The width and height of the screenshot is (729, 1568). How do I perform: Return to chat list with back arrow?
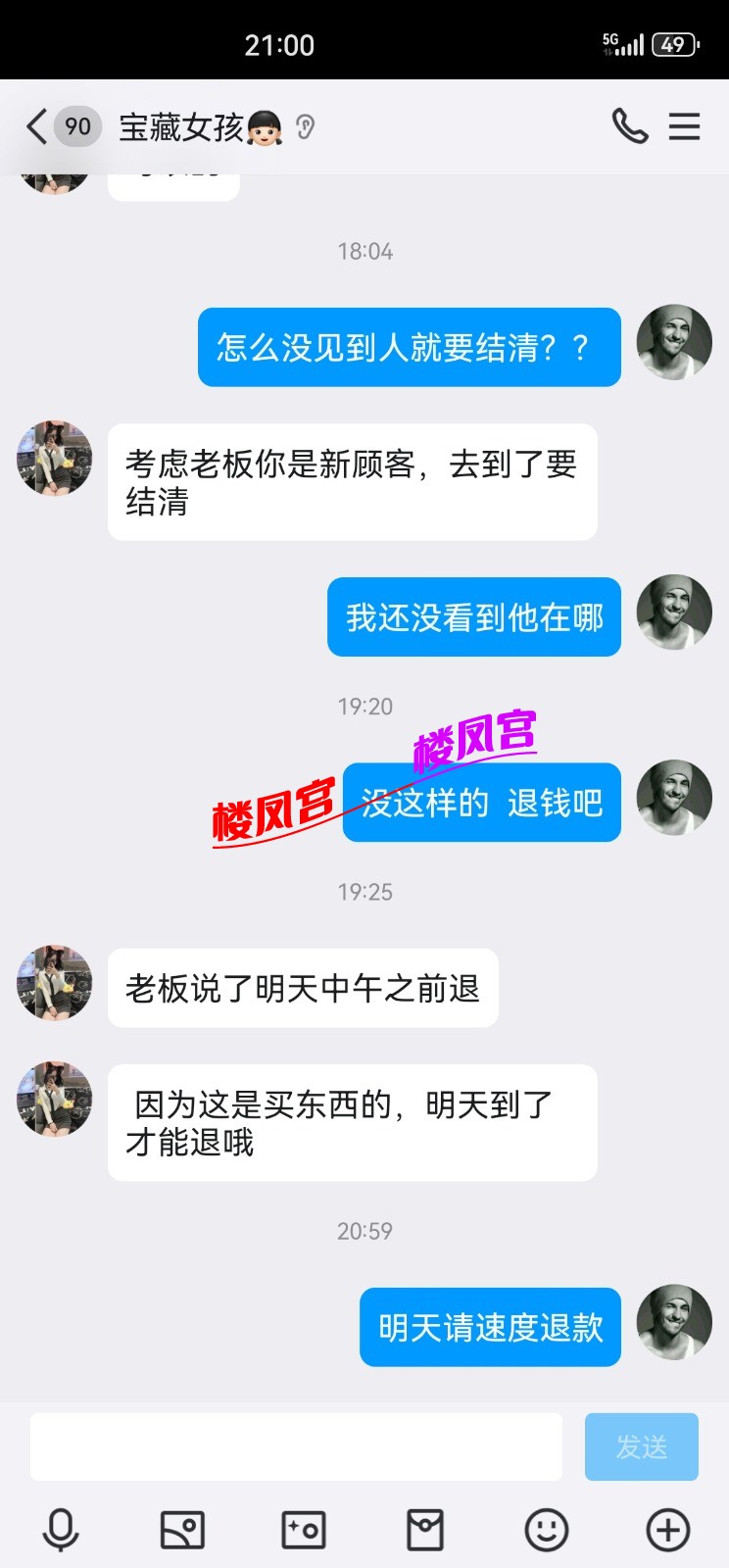35,126
